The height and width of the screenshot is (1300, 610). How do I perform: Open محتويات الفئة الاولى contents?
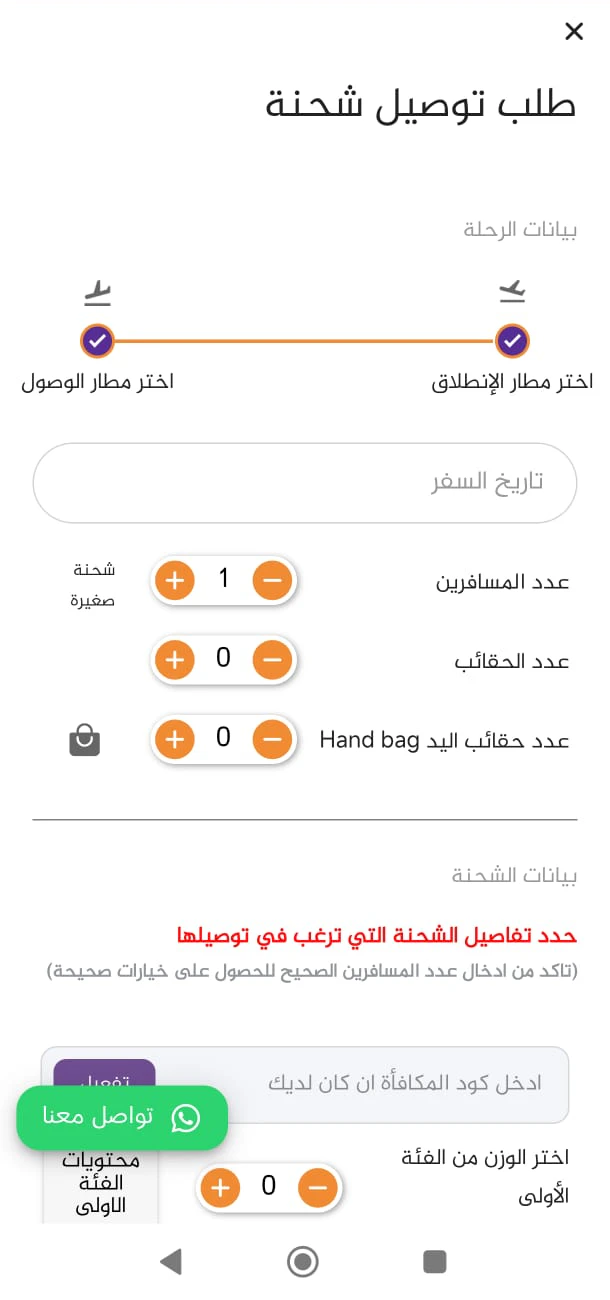(x=101, y=1185)
